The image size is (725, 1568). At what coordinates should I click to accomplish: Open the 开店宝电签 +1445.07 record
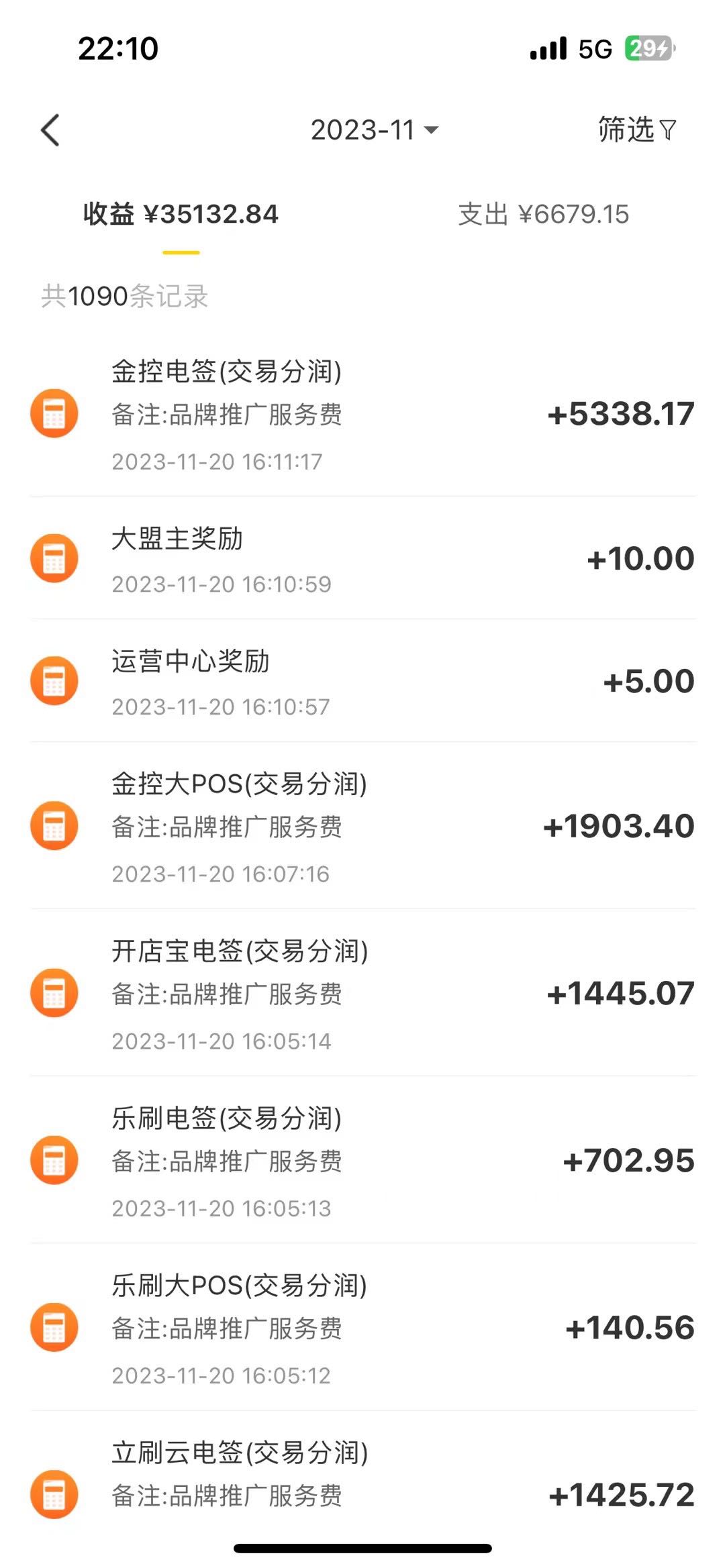[362, 993]
